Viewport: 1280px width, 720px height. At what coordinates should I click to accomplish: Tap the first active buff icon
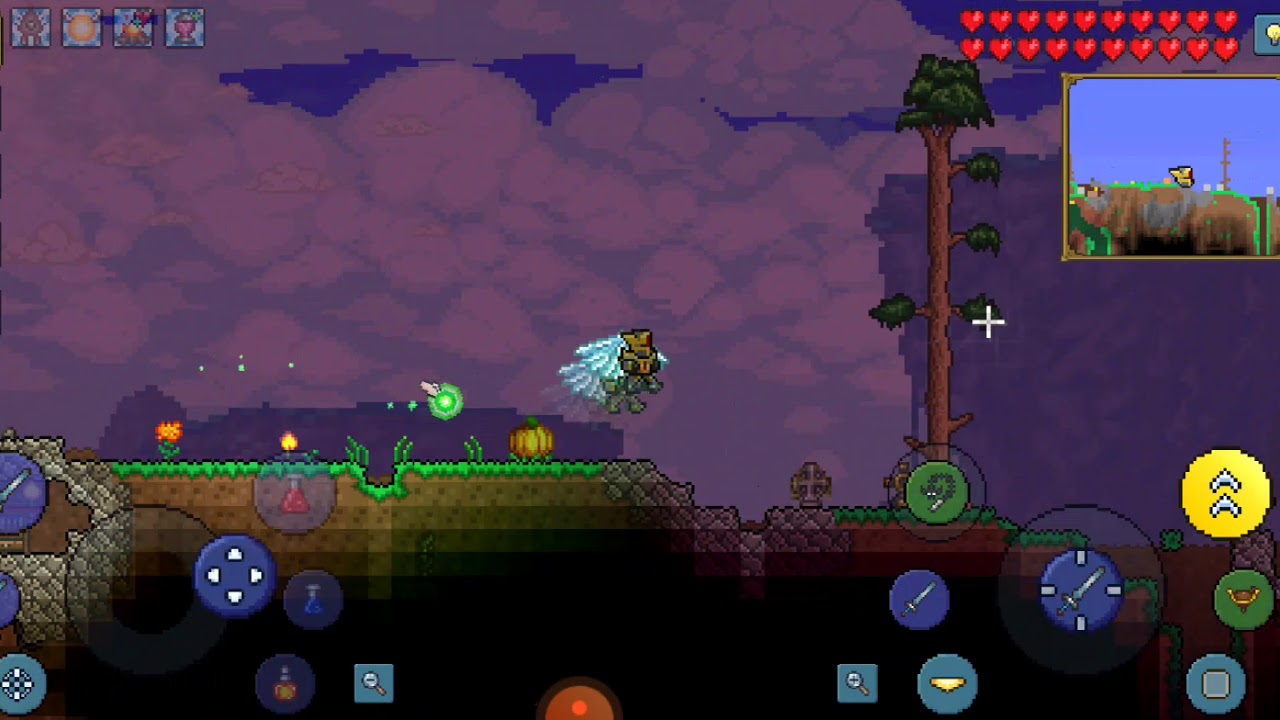30,28
